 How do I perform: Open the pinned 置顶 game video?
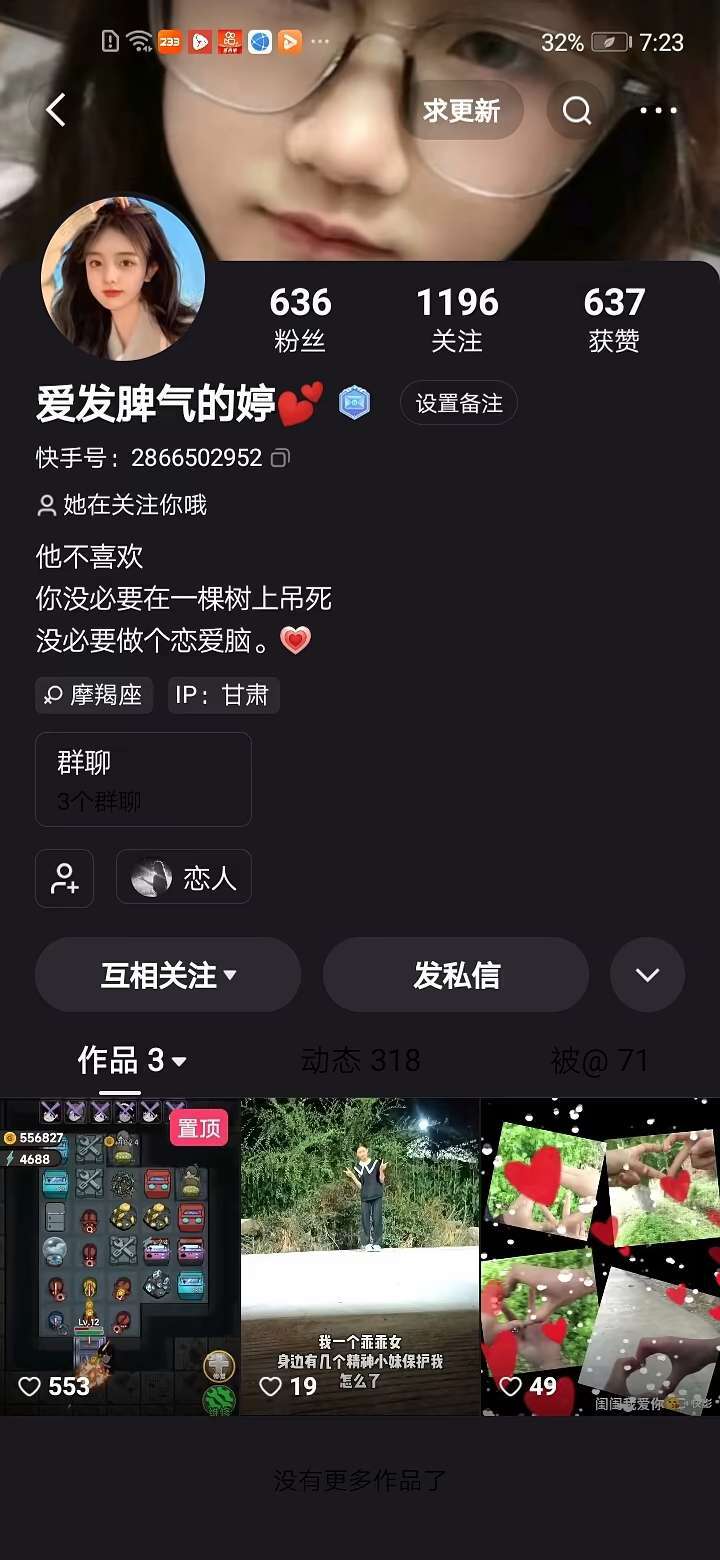tap(120, 1256)
